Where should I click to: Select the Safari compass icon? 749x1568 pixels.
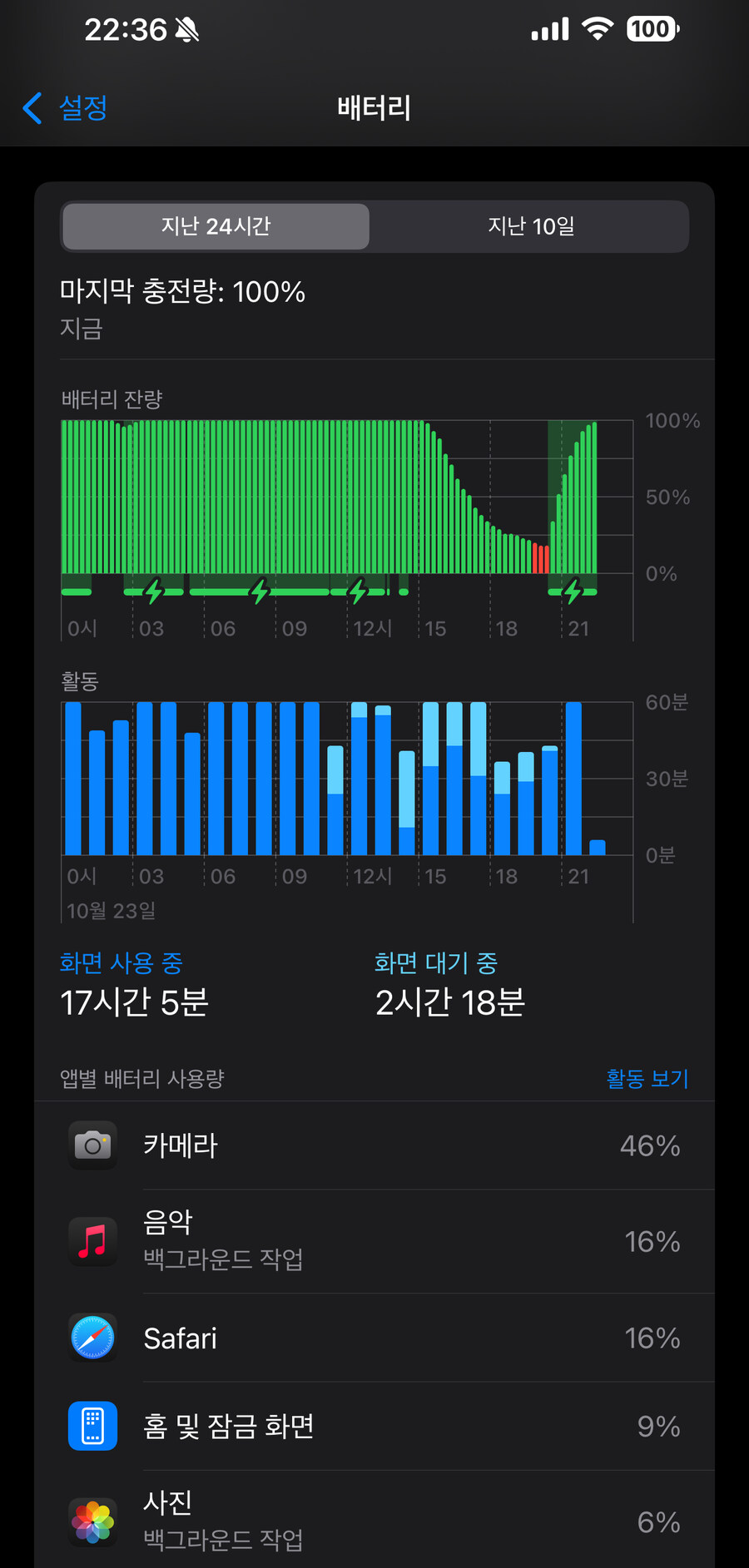pos(92,1338)
